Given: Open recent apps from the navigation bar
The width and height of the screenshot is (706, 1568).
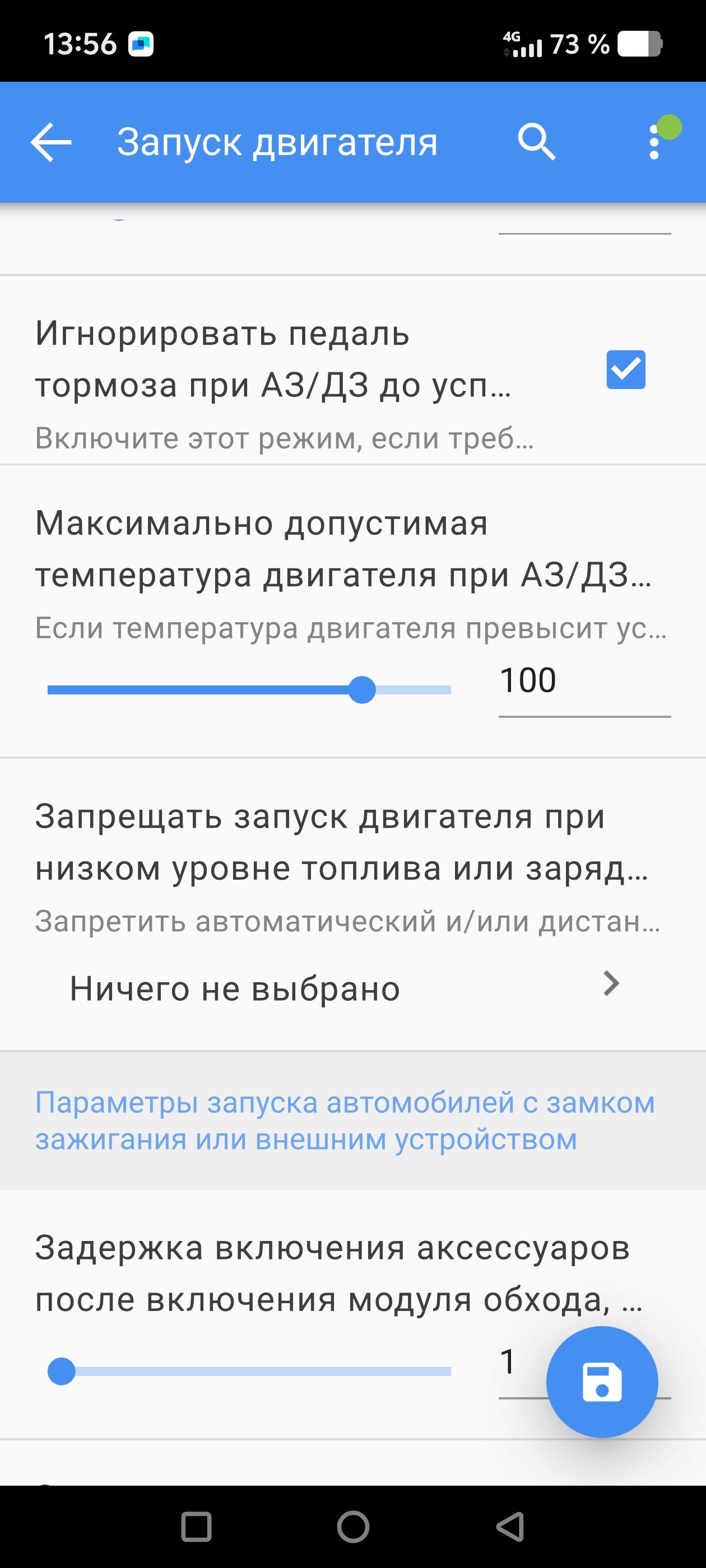Looking at the screenshot, I should click(x=196, y=1527).
